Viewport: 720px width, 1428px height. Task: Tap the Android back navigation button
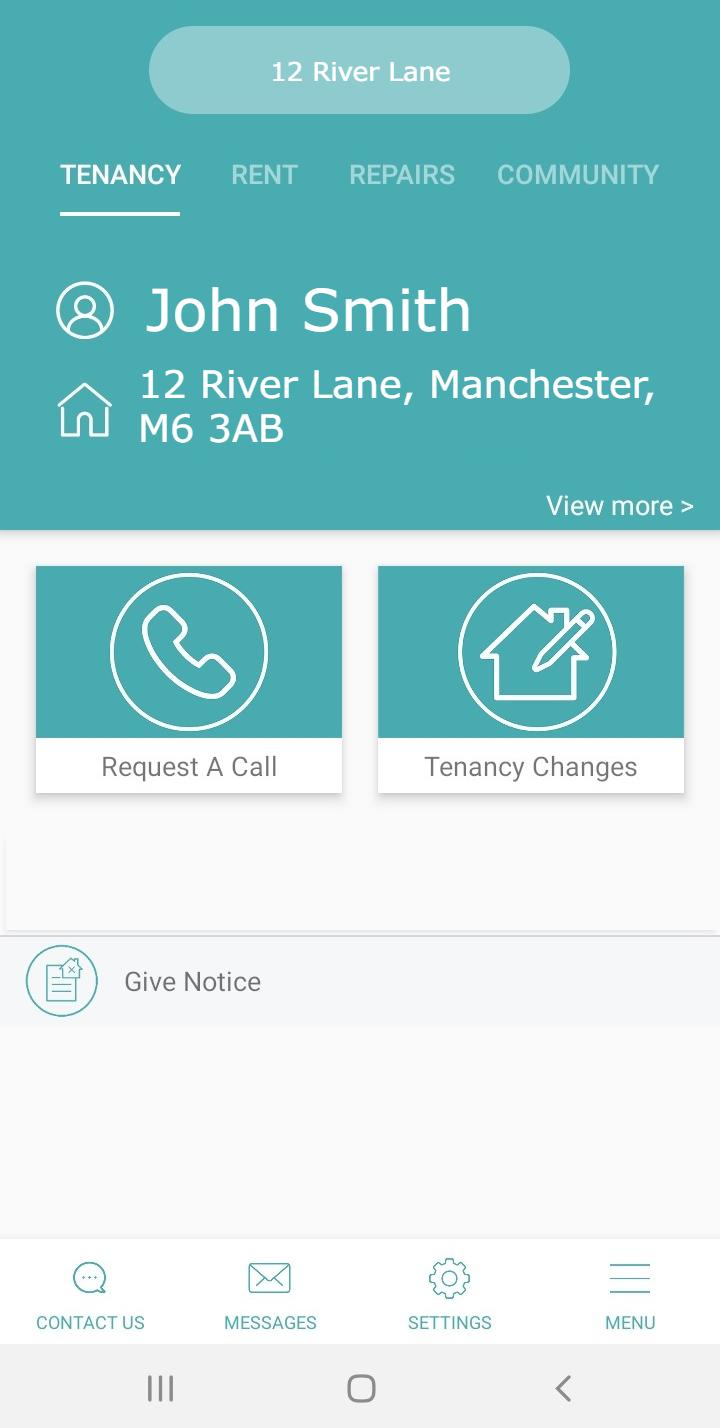pos(560,1388)
